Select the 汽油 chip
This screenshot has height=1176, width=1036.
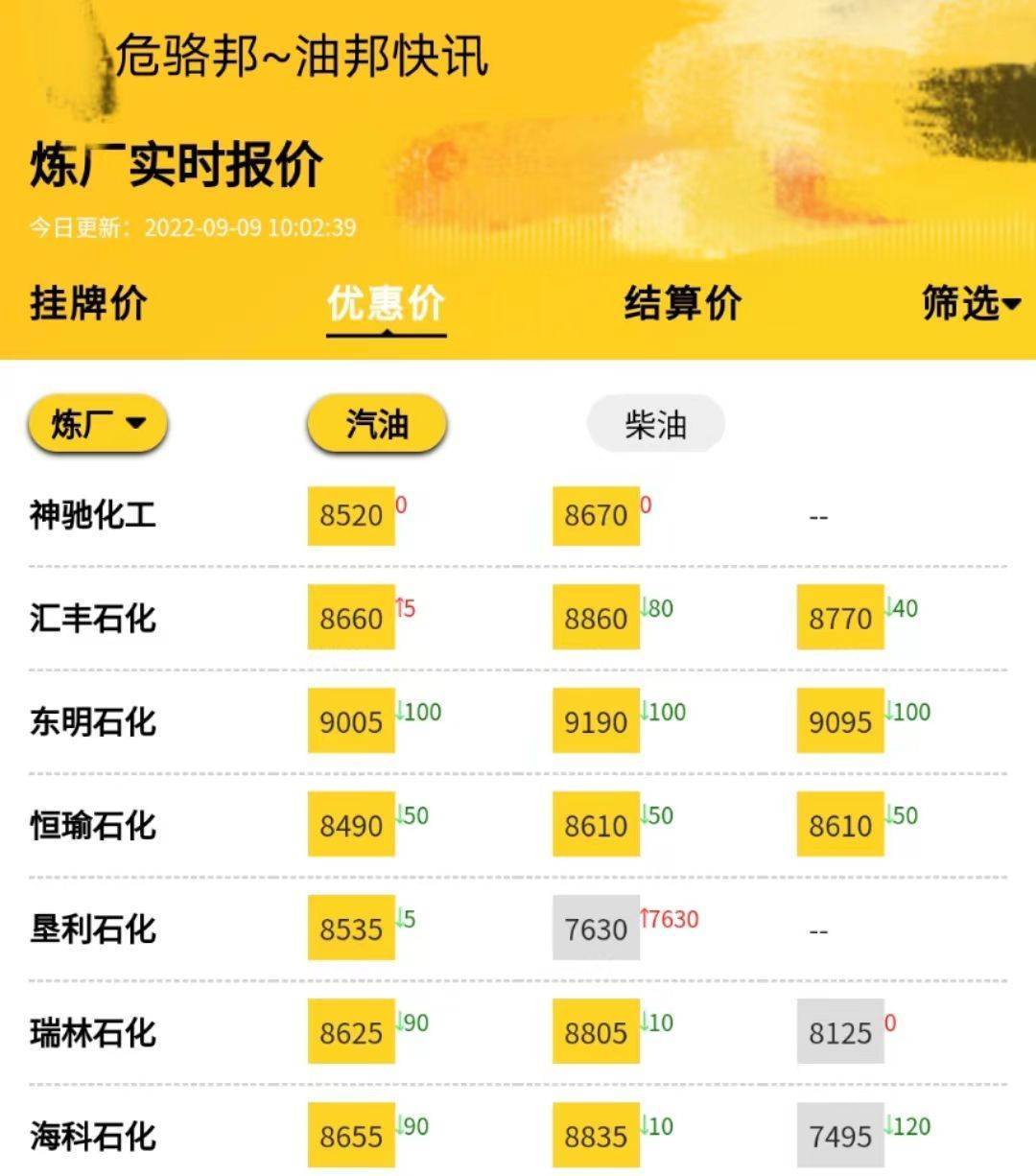point(377,423)
